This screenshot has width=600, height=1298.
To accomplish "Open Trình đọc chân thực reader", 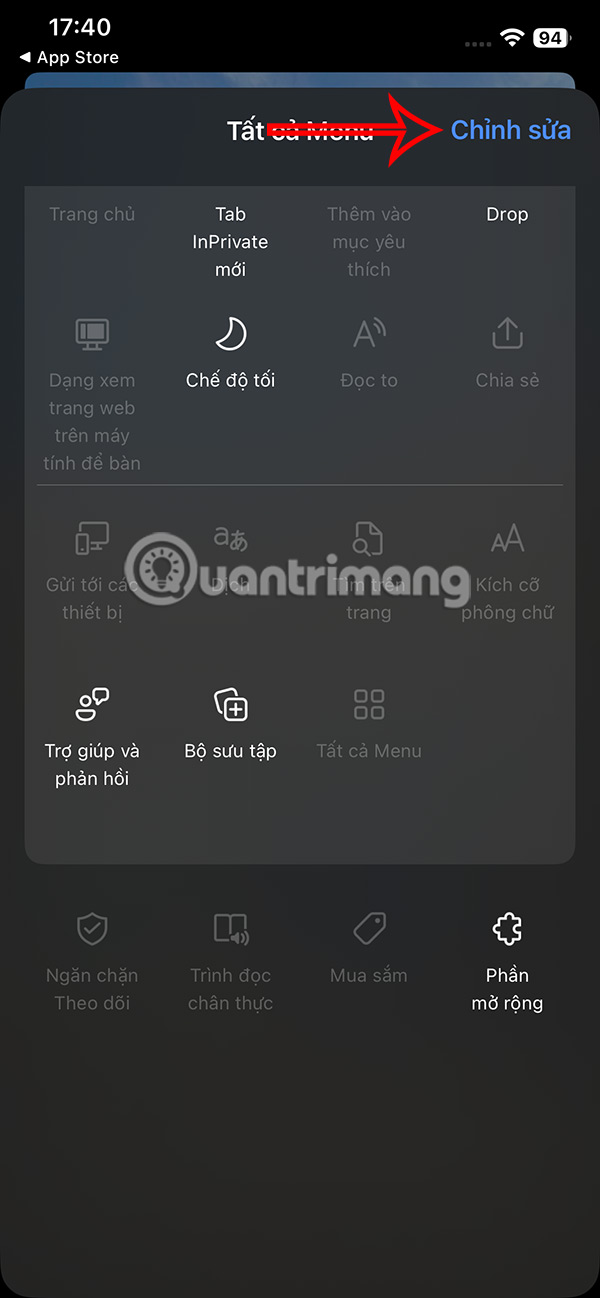I will tap(230, 959).
